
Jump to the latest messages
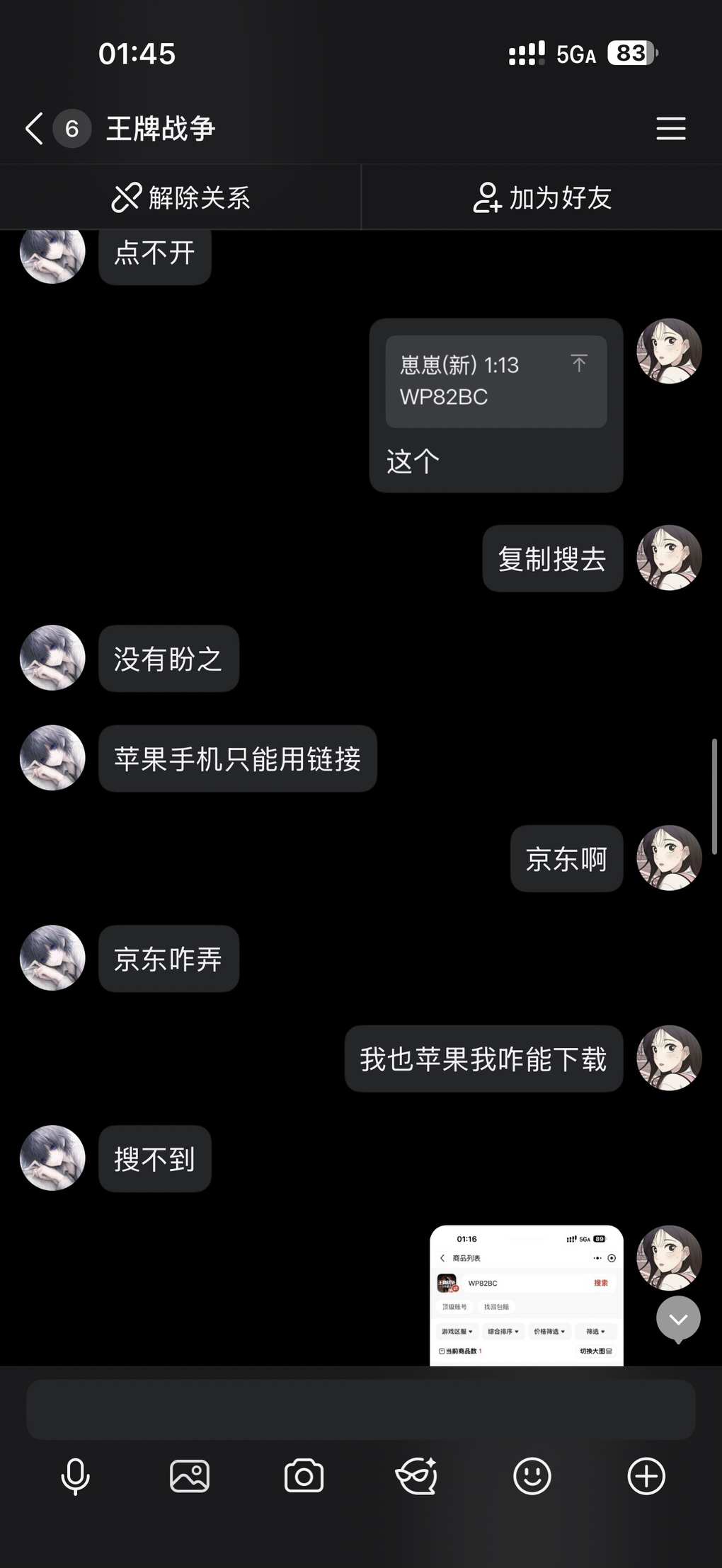[x=678, y=1319]
